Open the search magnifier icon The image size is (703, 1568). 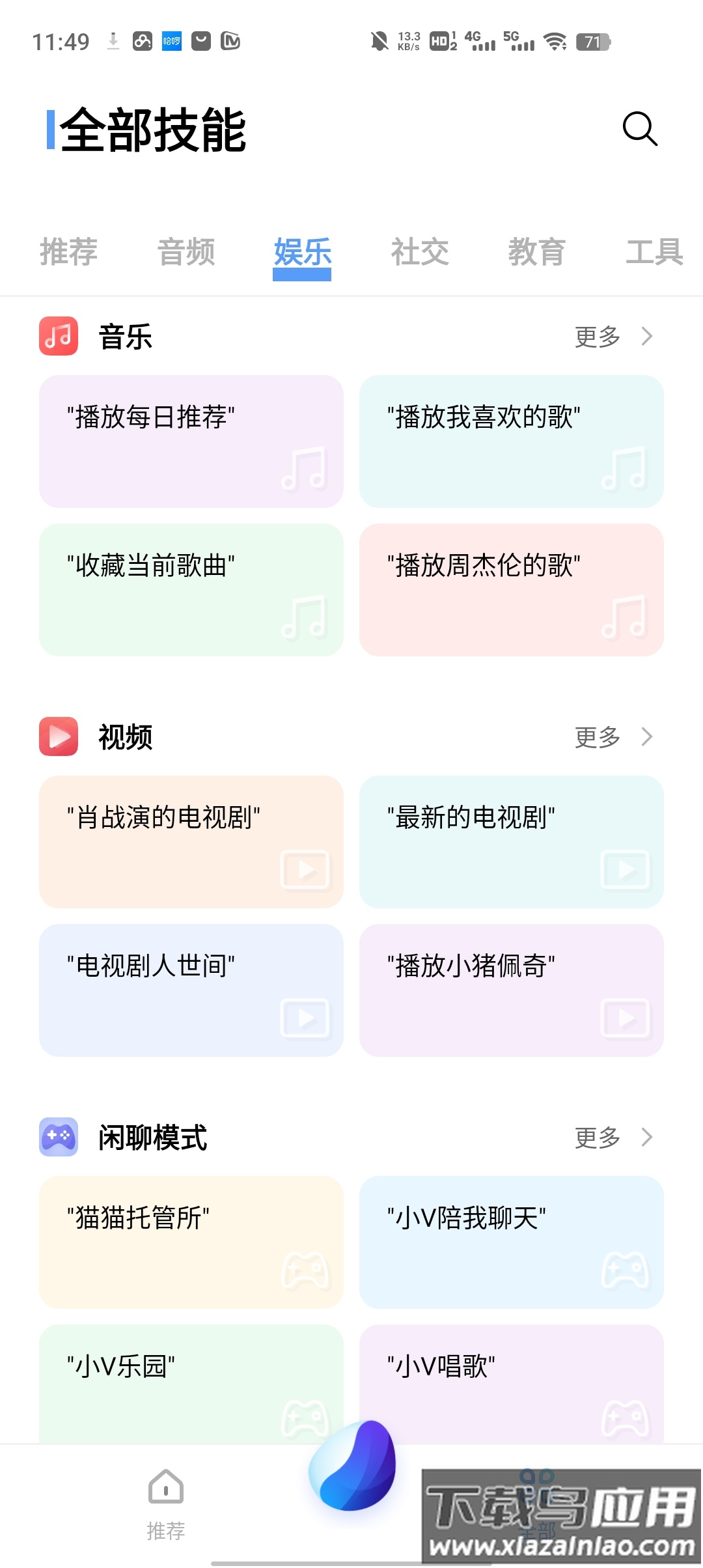[641, 129]
